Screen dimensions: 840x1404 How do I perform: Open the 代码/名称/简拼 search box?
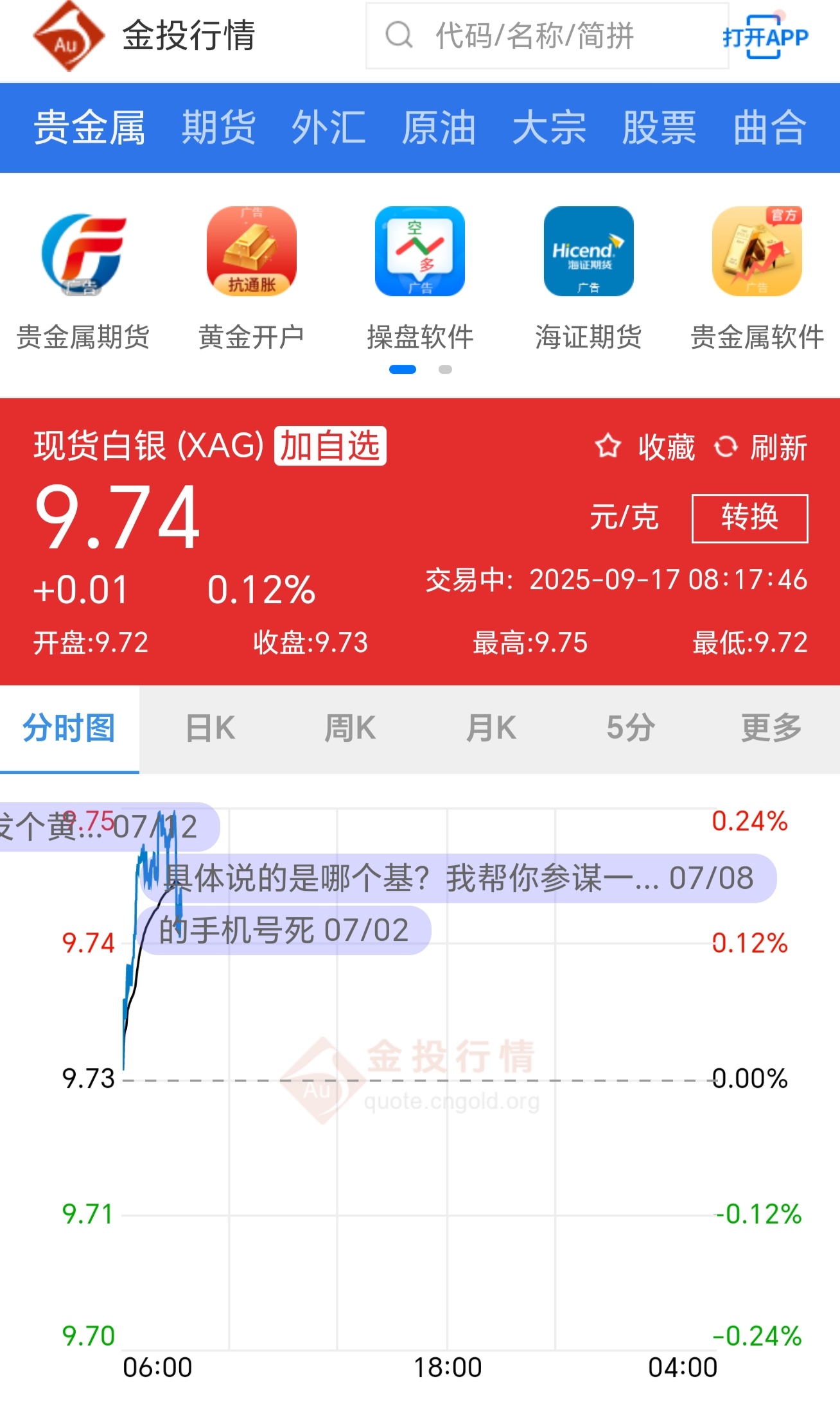[547, 35]
